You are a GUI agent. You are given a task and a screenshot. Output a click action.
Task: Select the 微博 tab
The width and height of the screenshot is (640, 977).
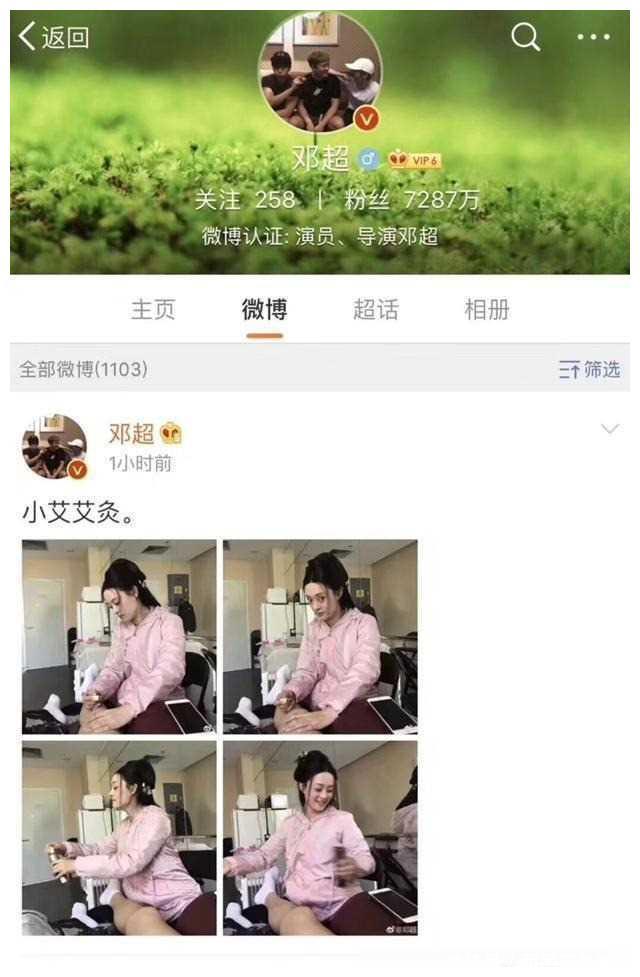[264, 309]
